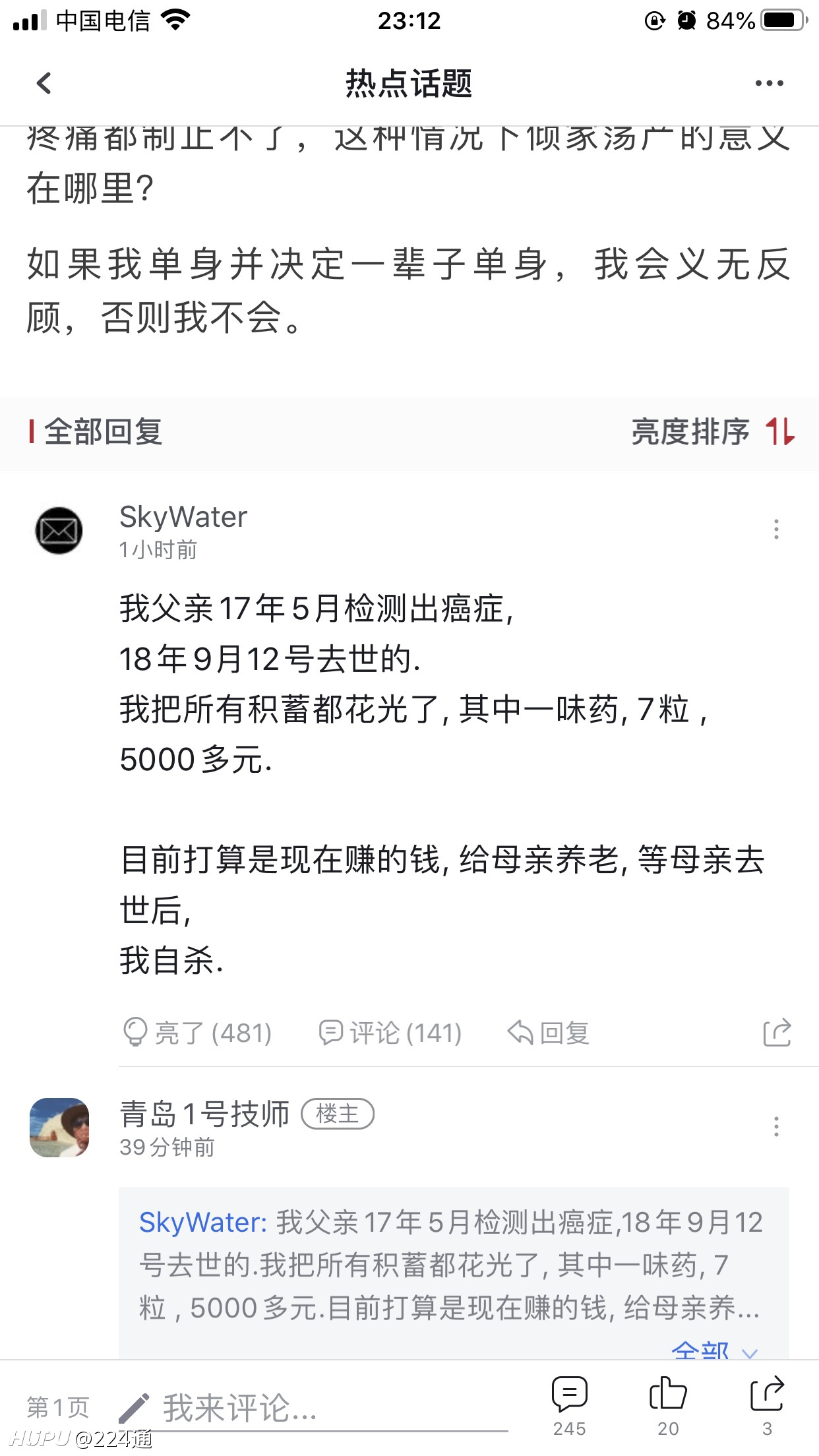
Task: Open the three-dot menu in header
Action: coord(769,83)
